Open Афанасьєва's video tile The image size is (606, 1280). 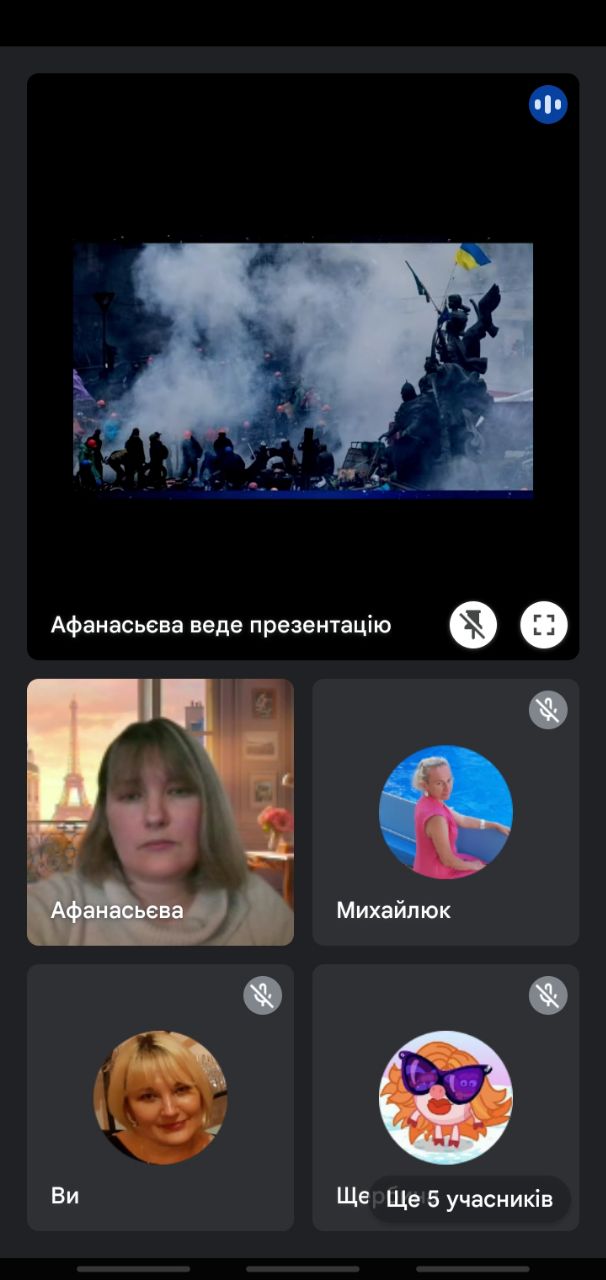pos(160,812)
